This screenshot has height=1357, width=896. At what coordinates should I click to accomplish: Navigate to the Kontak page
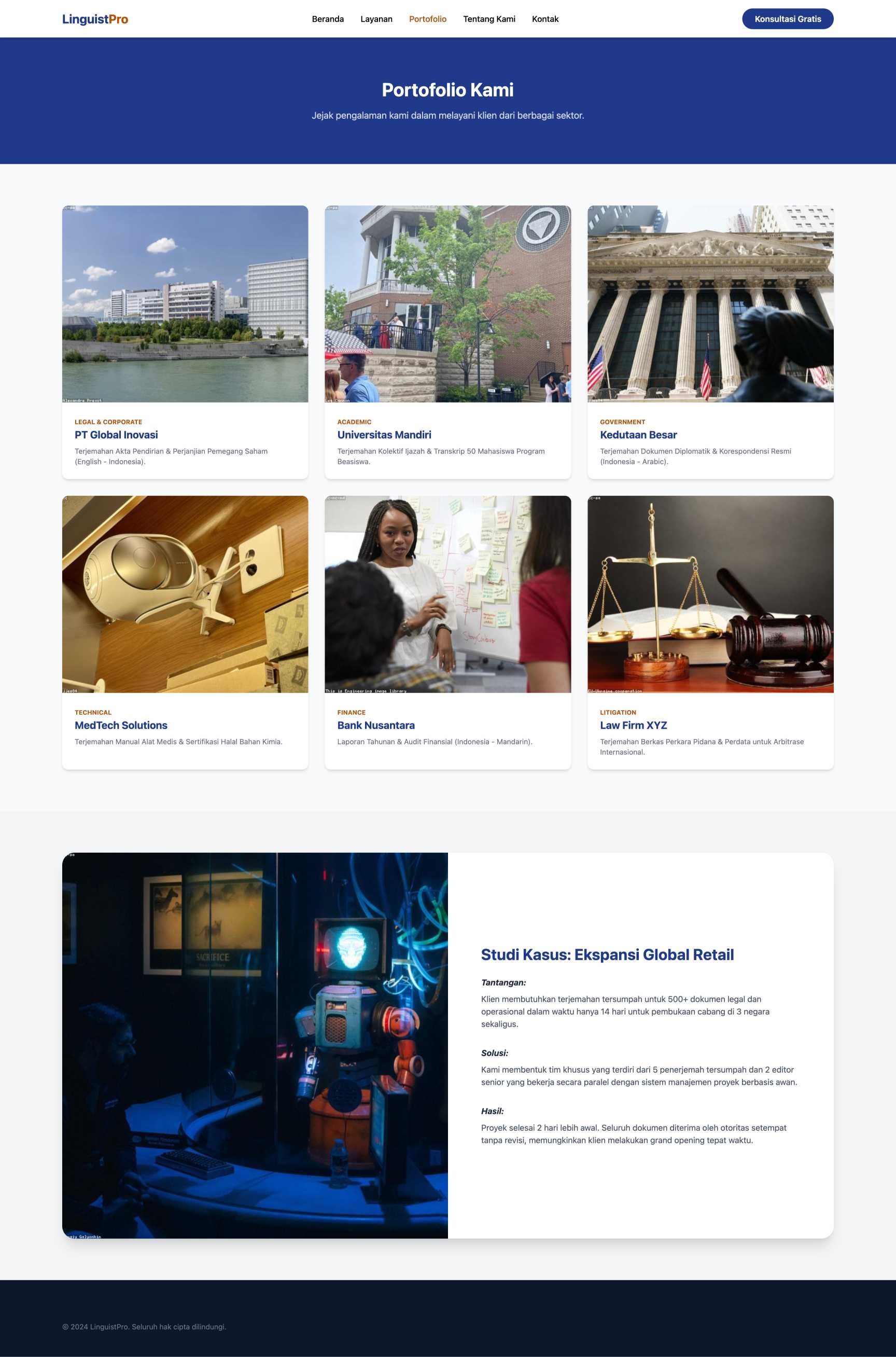[545, 19]
